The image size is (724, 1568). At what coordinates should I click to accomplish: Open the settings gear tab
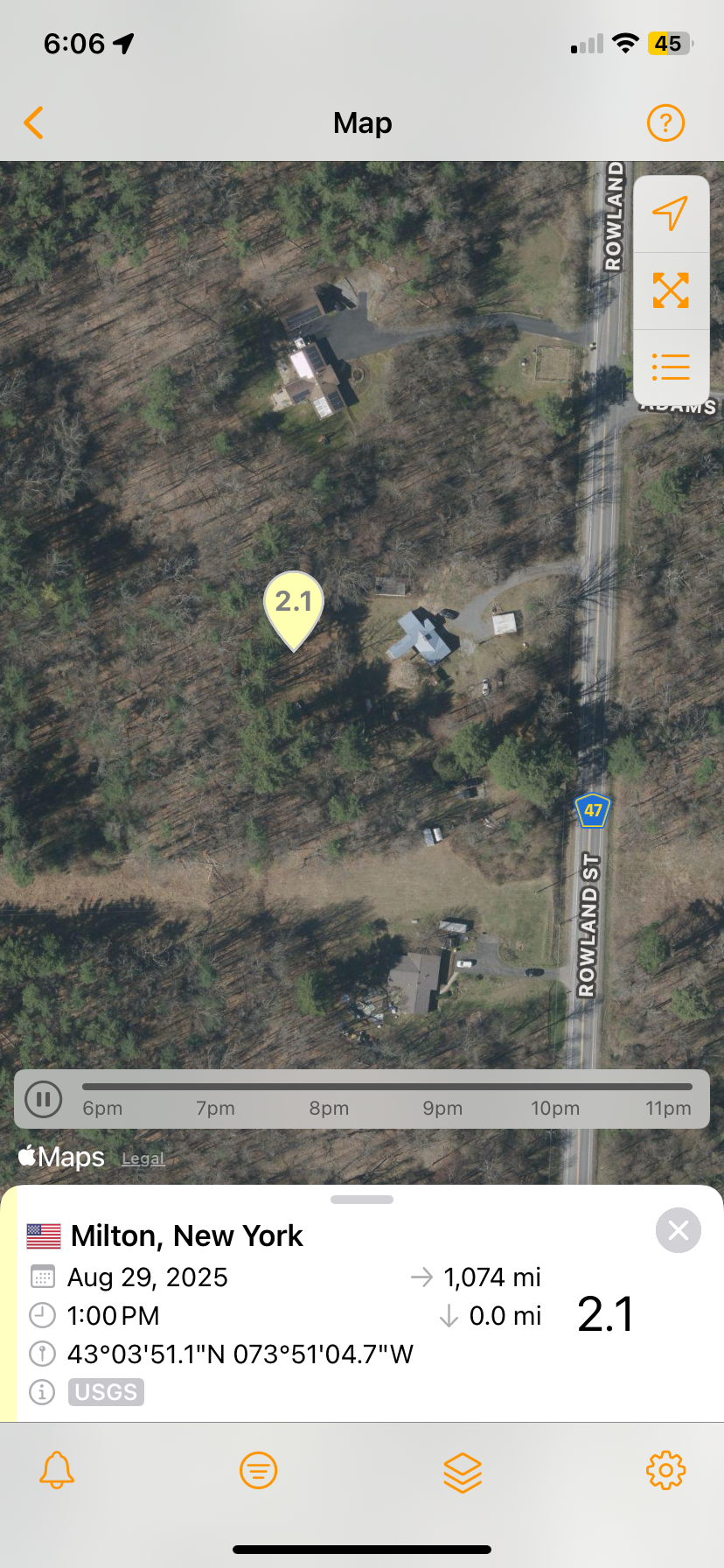[665, 1470]
